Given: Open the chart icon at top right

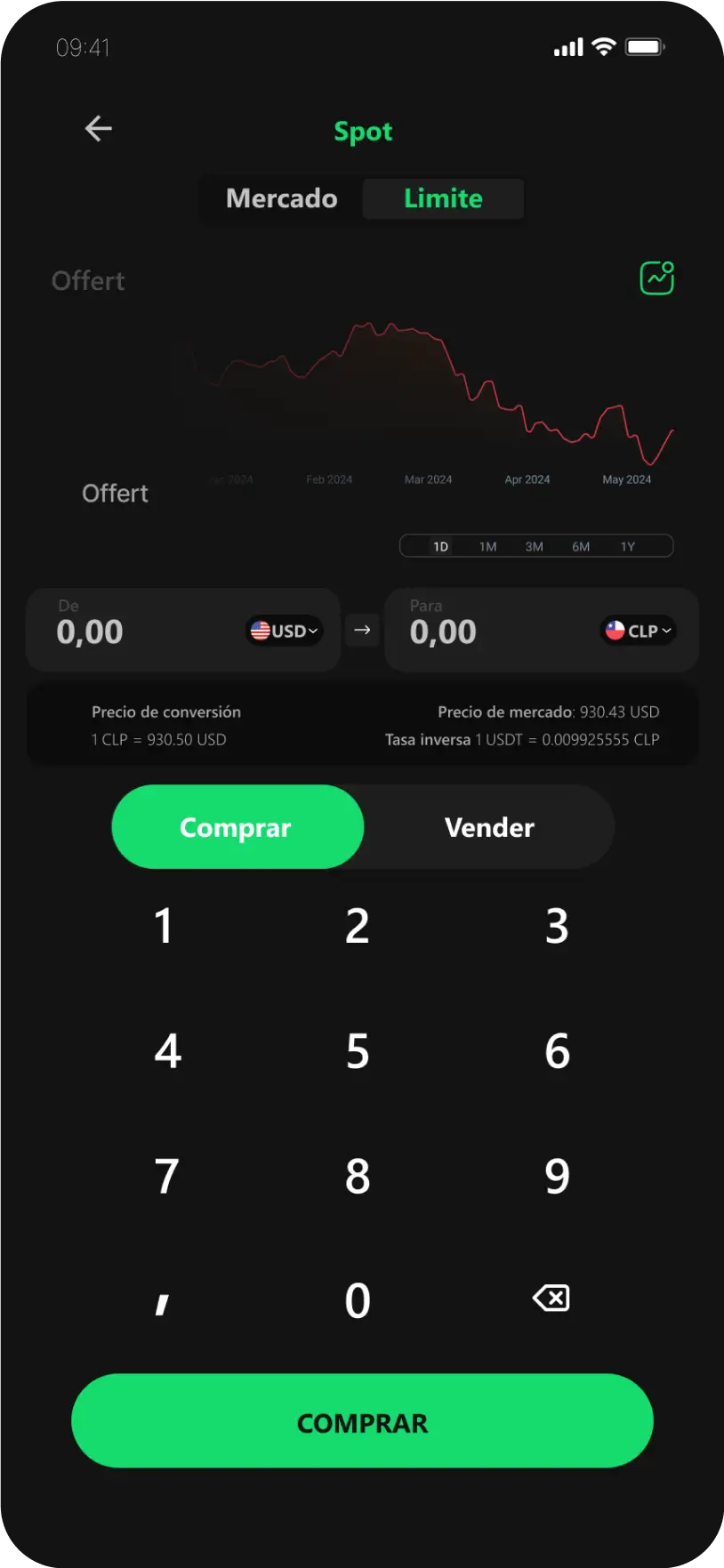Looking at the screenshot, I should coord(656,278).
